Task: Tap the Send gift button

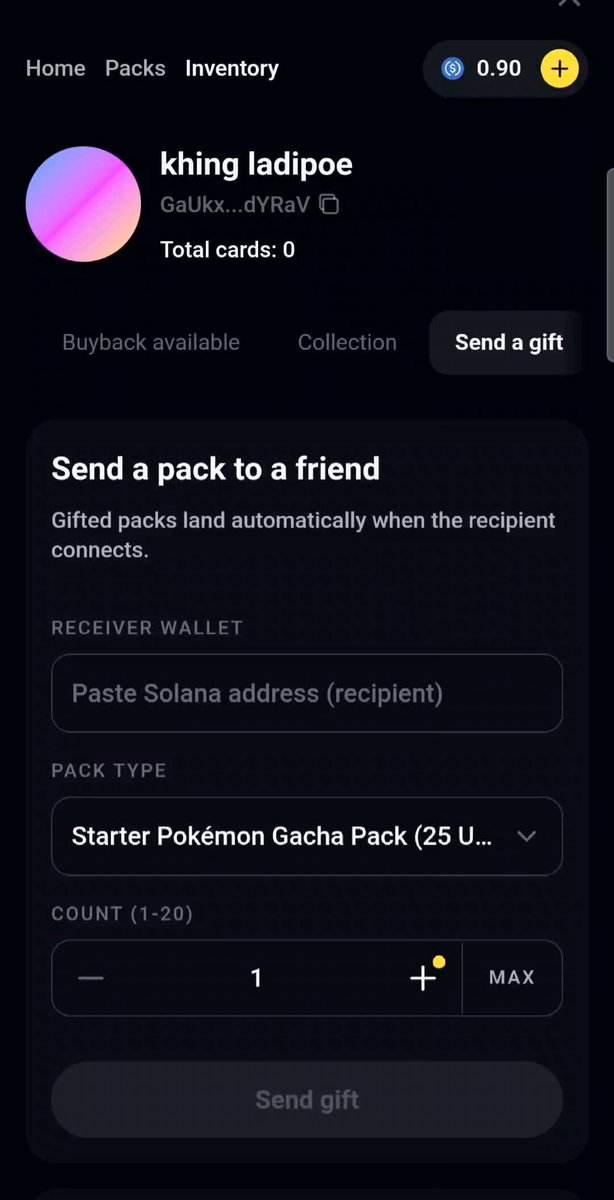Action: (307, 1100)
